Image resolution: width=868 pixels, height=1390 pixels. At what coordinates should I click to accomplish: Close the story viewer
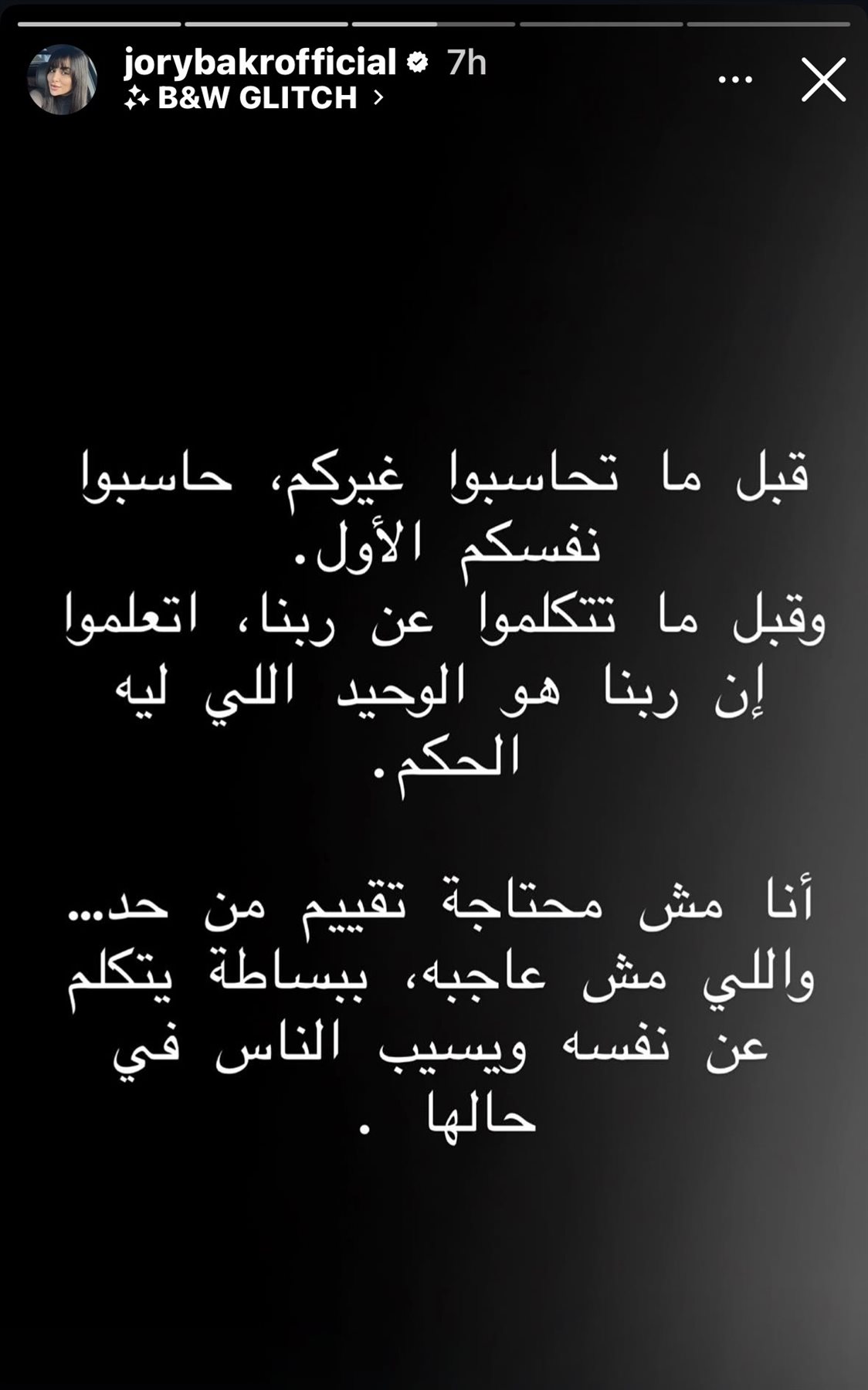point(823,80)
